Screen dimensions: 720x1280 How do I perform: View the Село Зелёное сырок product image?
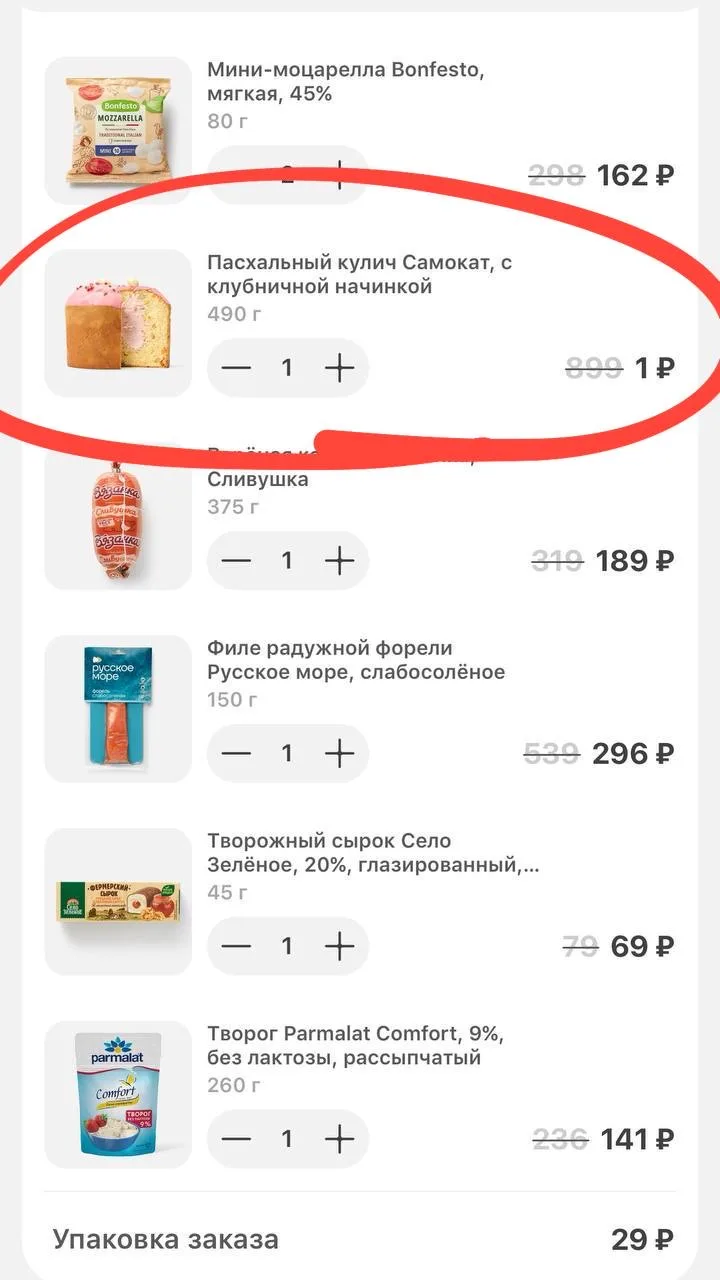click(x=118, y=900)
